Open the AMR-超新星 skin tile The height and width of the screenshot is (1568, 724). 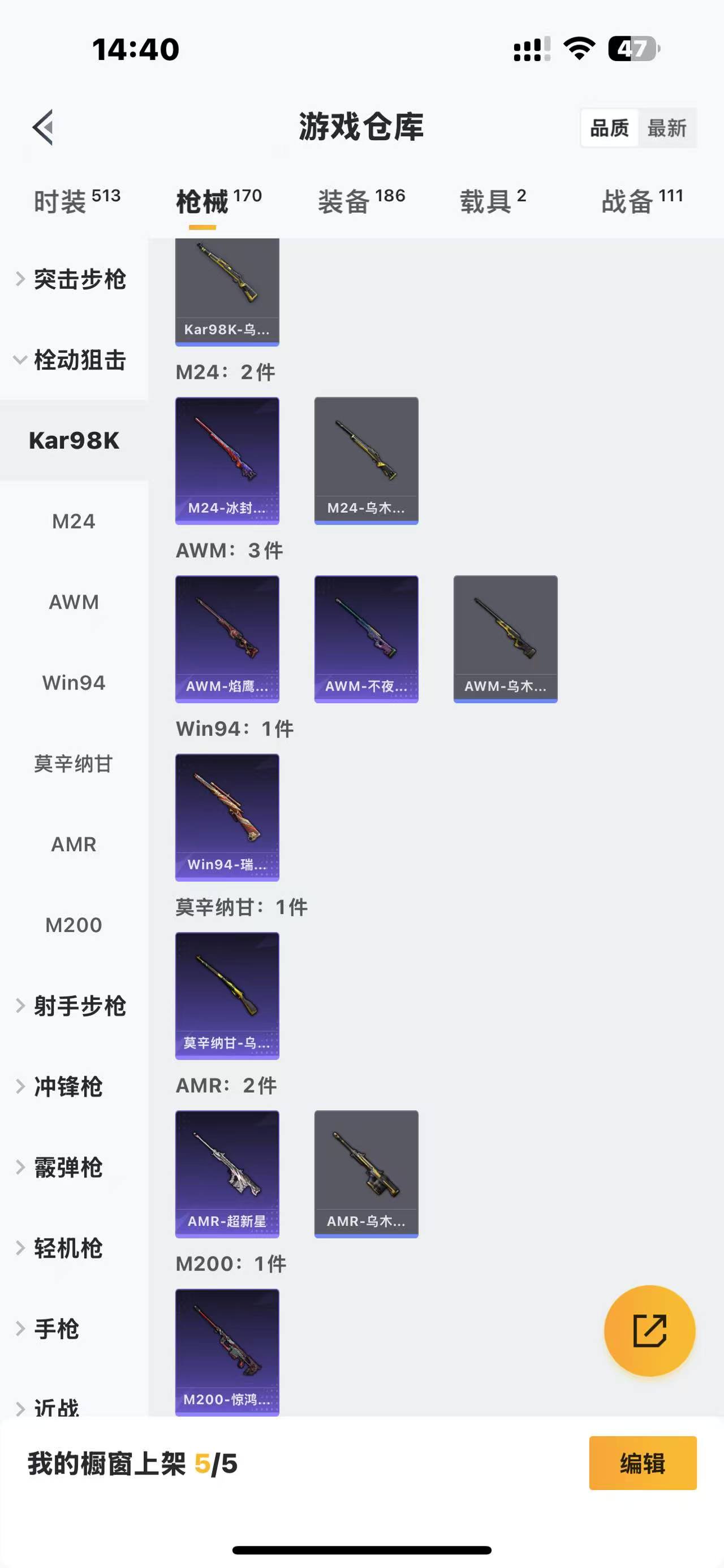point(227,1173)
